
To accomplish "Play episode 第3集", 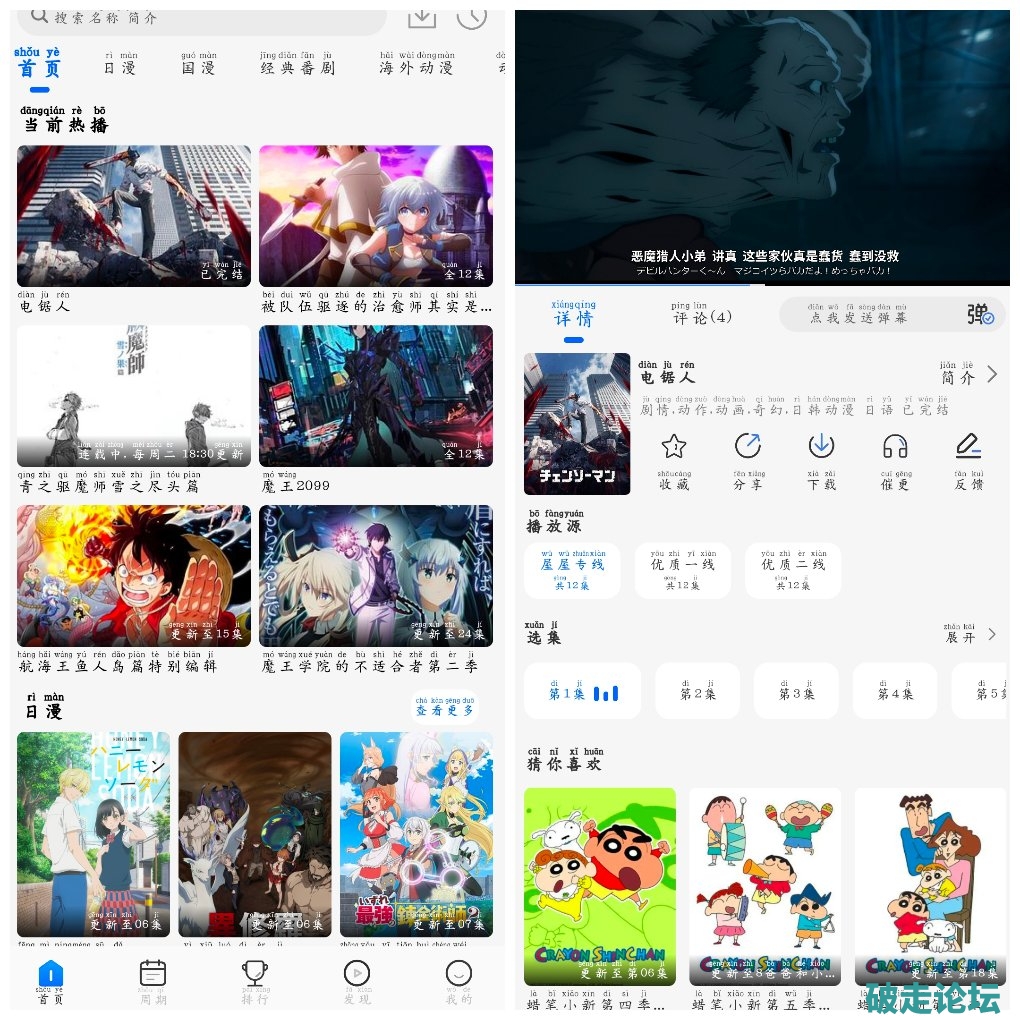I will (x=796, y=691).
